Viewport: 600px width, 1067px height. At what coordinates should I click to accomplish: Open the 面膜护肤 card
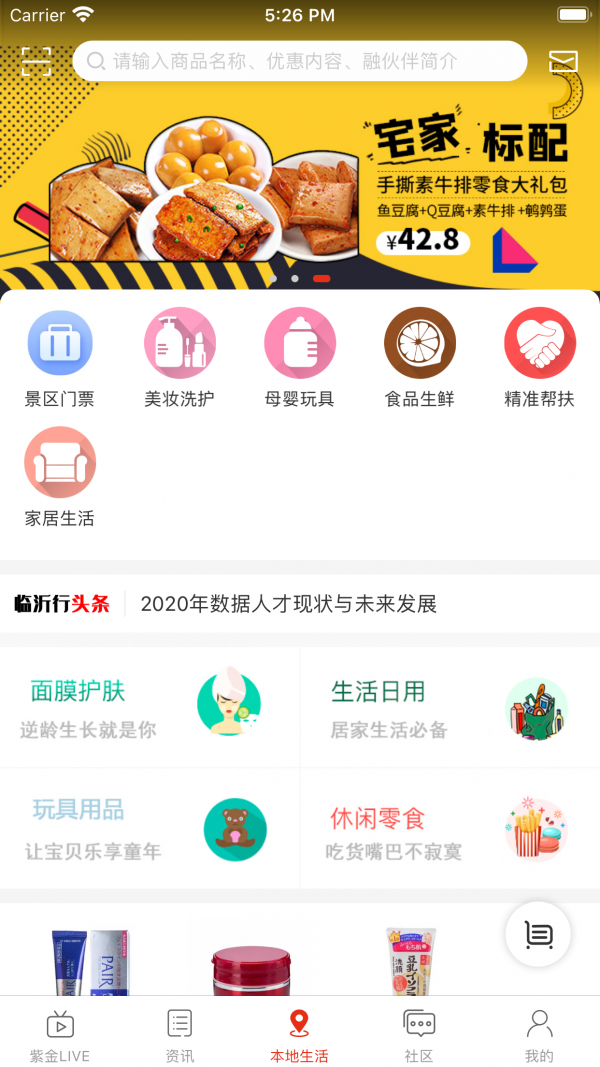150,707
